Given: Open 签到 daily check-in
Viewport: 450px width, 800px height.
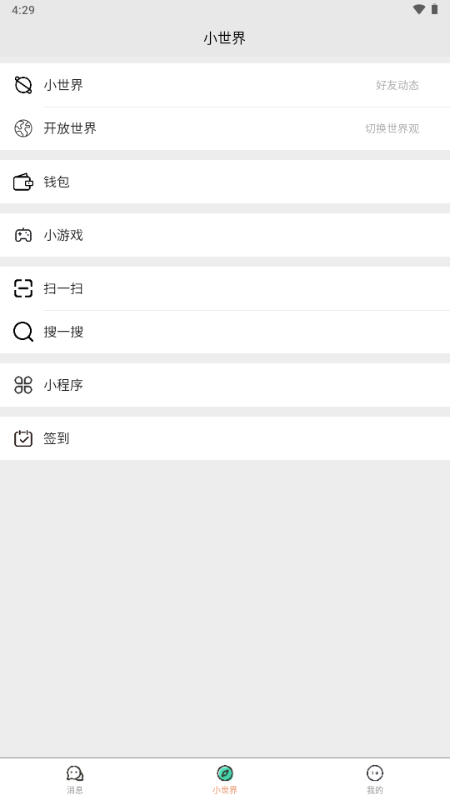Looking at the screenshot, I should click(x=225, y=439).
